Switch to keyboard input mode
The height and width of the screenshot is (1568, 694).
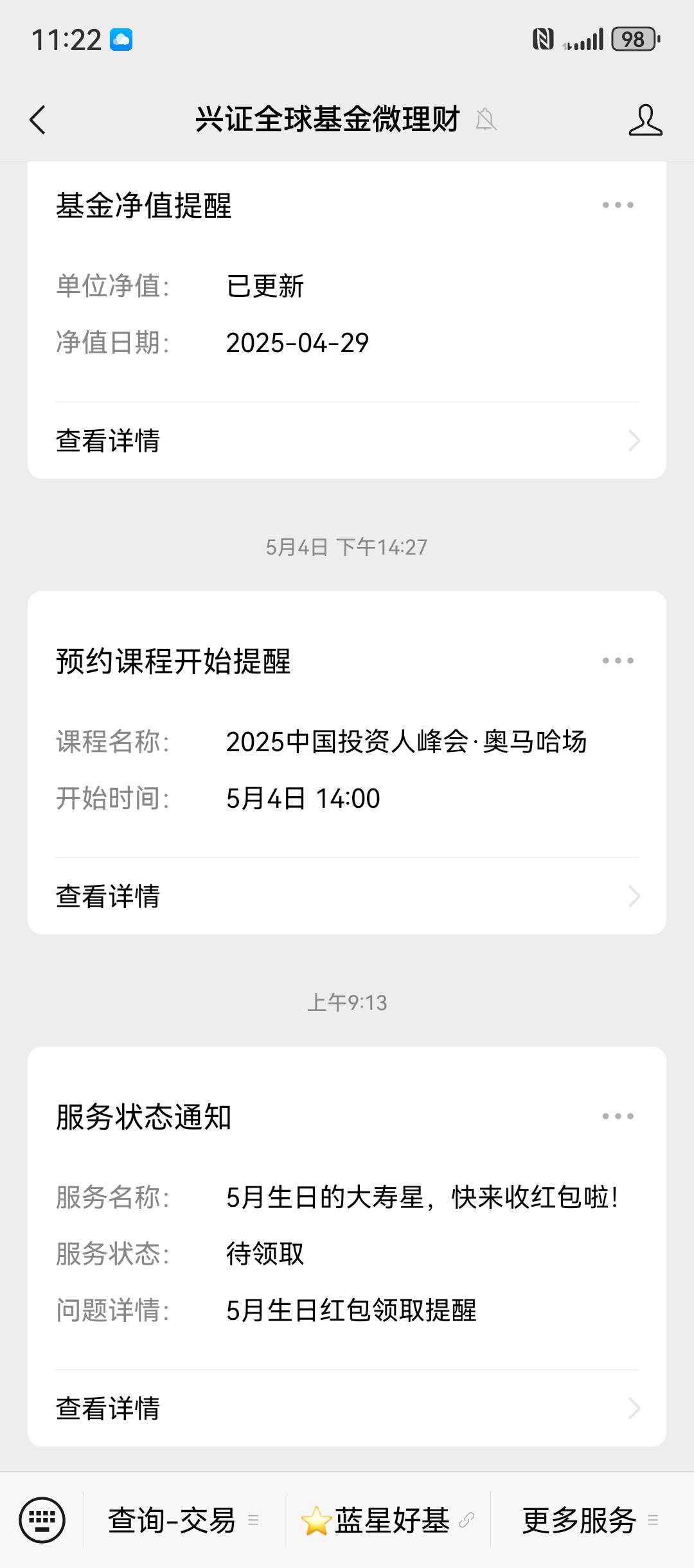pos(42,1520)
